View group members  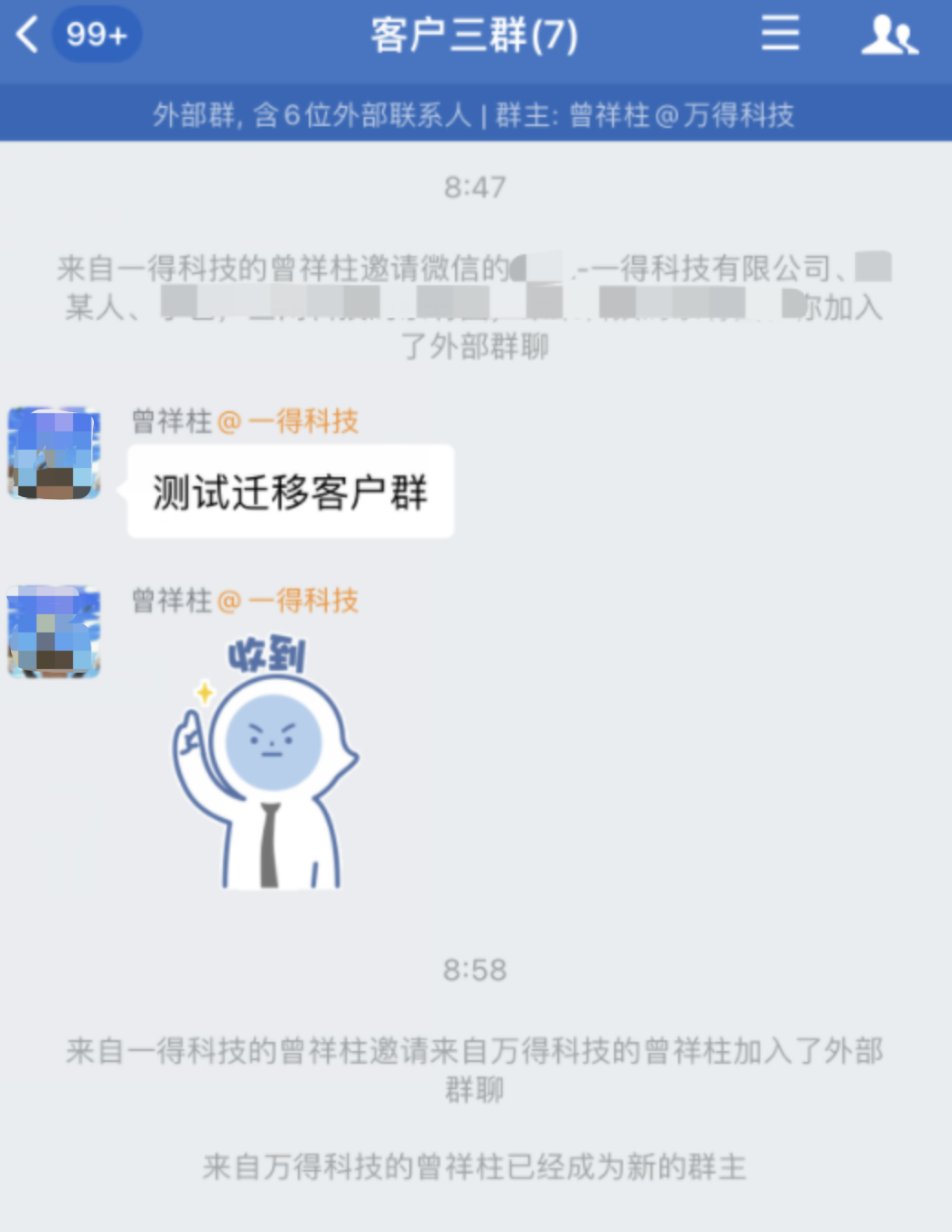(x=888, y=35)
